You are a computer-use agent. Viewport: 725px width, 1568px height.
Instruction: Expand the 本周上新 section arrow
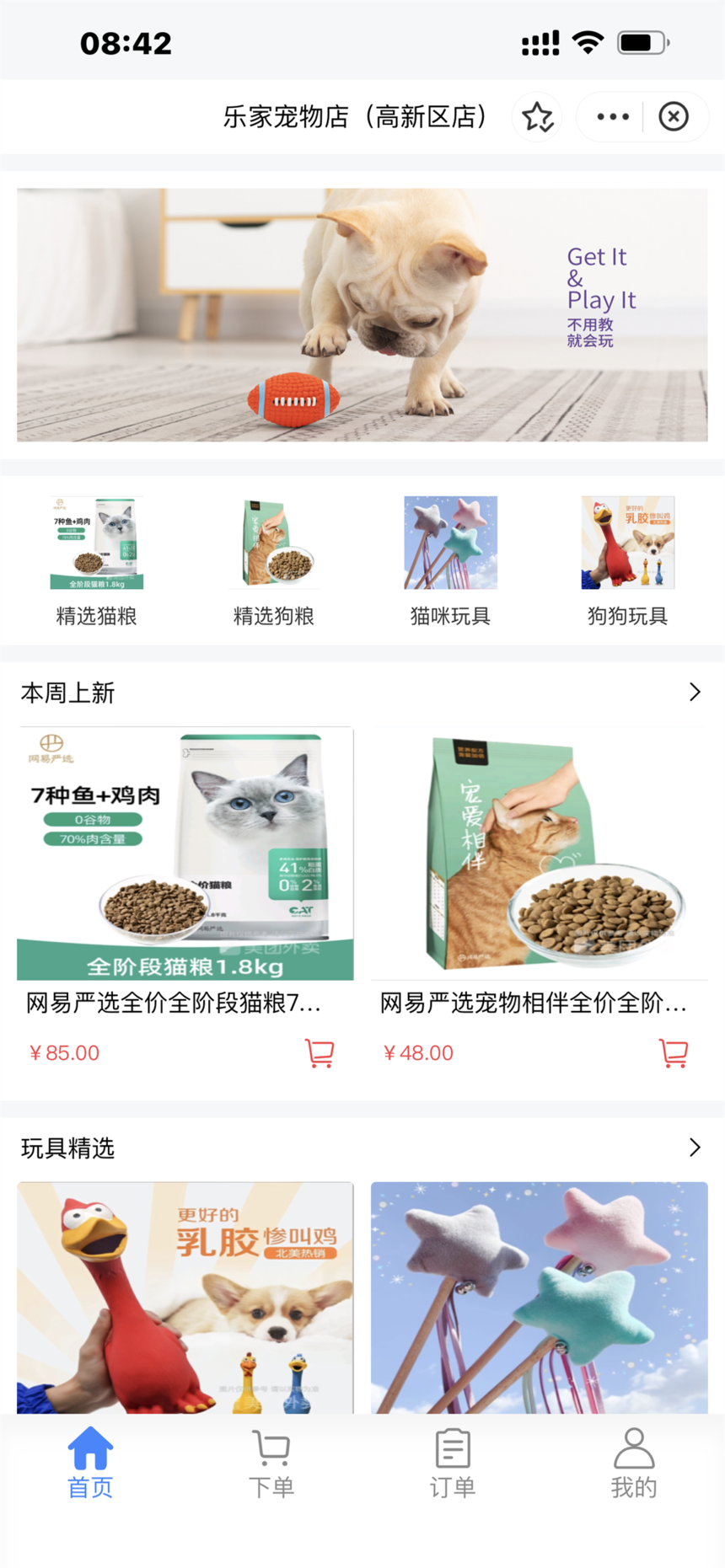tap(695, 693)
